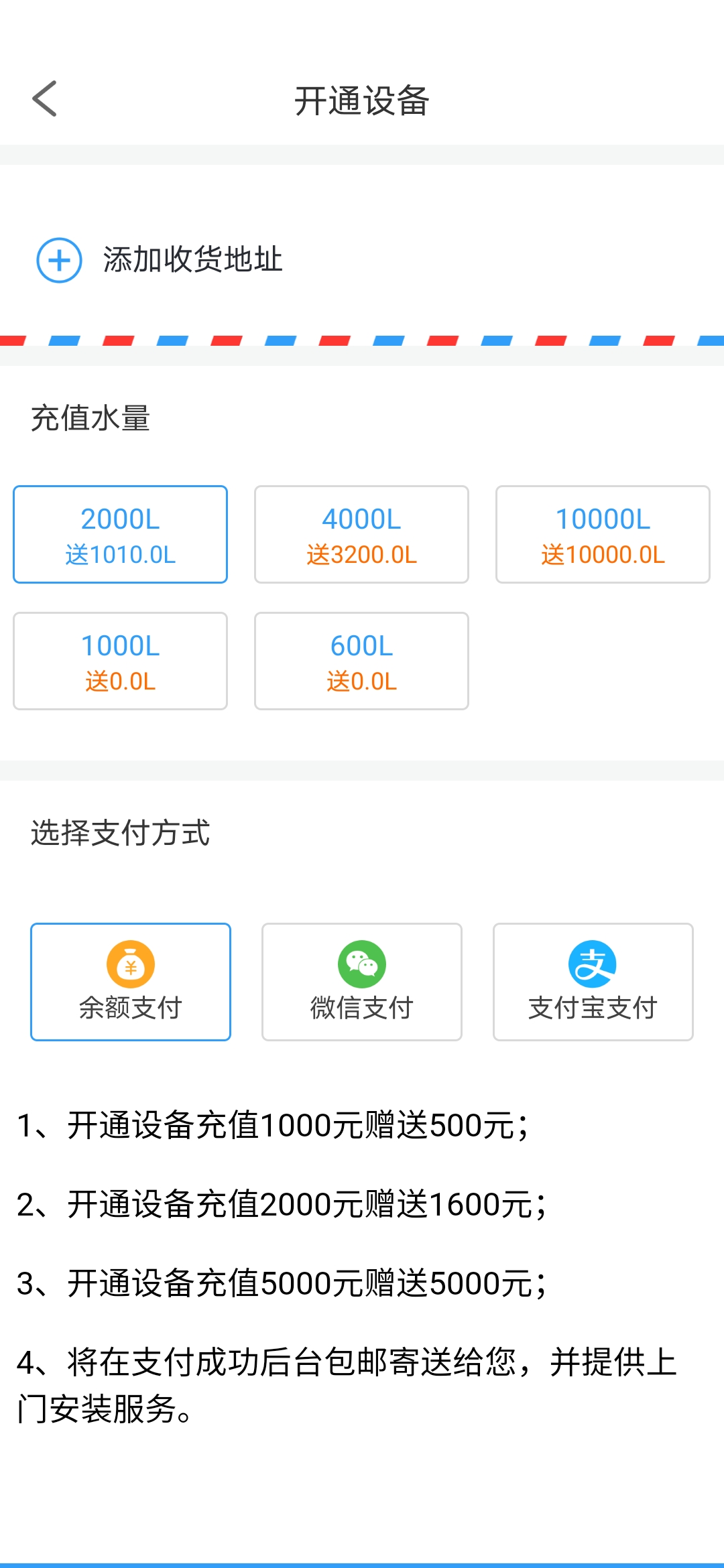Viewport: 724px width, 1568px height.
Task: Tap the 开通设备 page title
Action: click(362, 101)
